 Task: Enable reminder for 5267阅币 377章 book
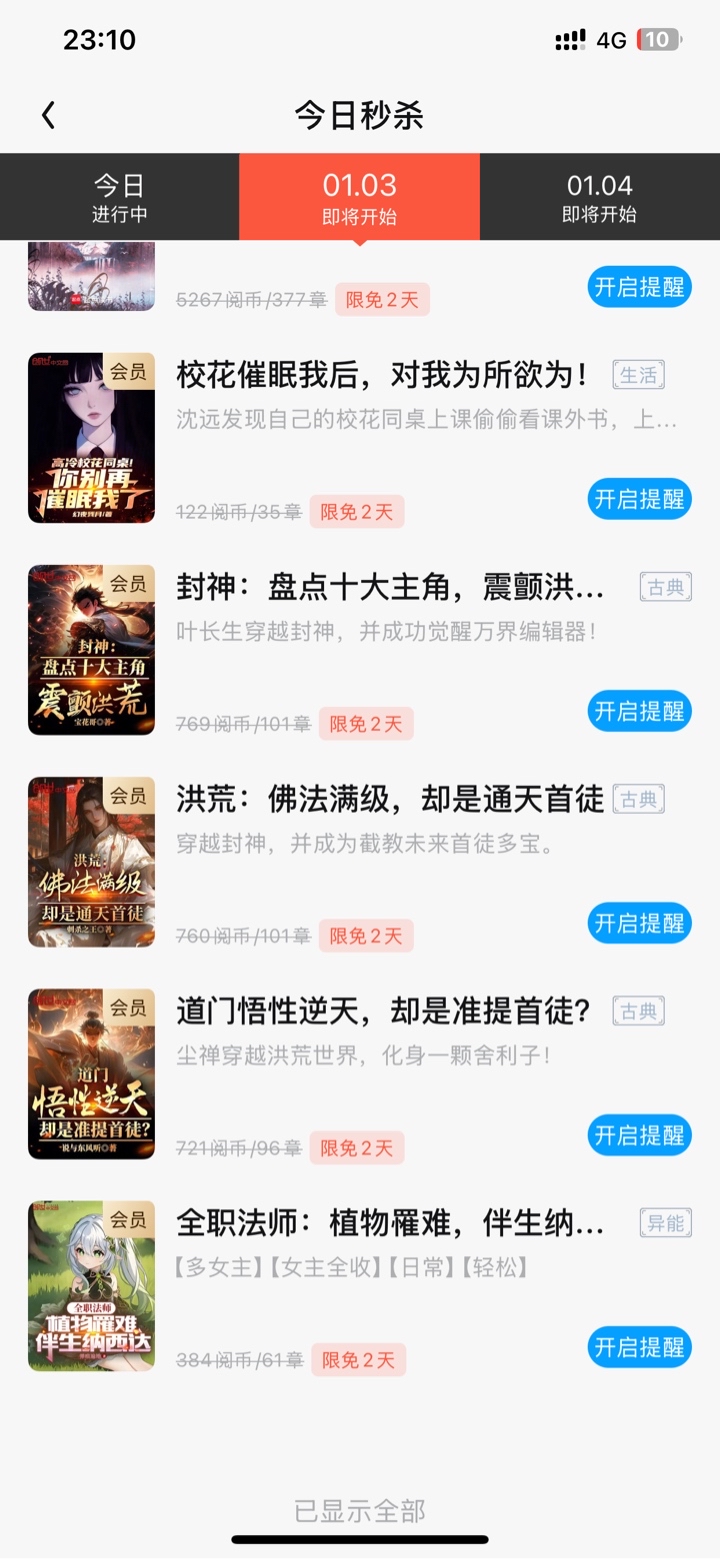(x=639, y=287)
